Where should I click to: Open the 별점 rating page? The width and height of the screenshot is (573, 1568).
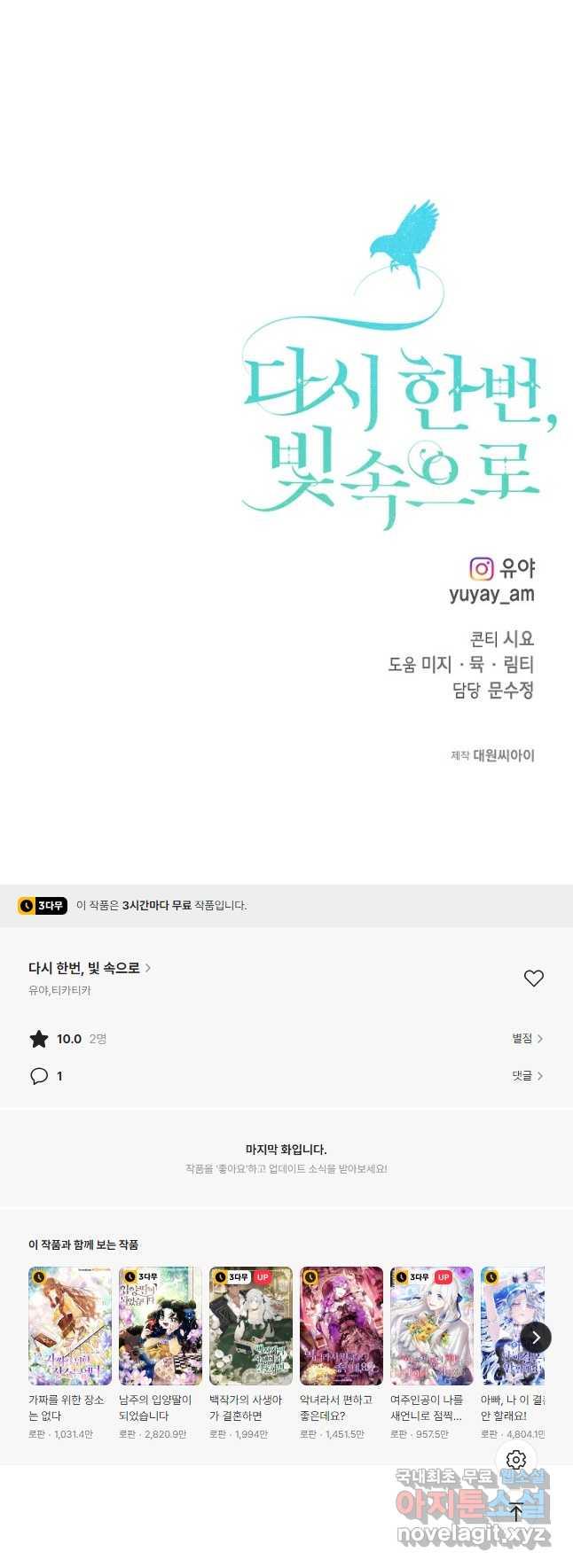pos(527,1038)
